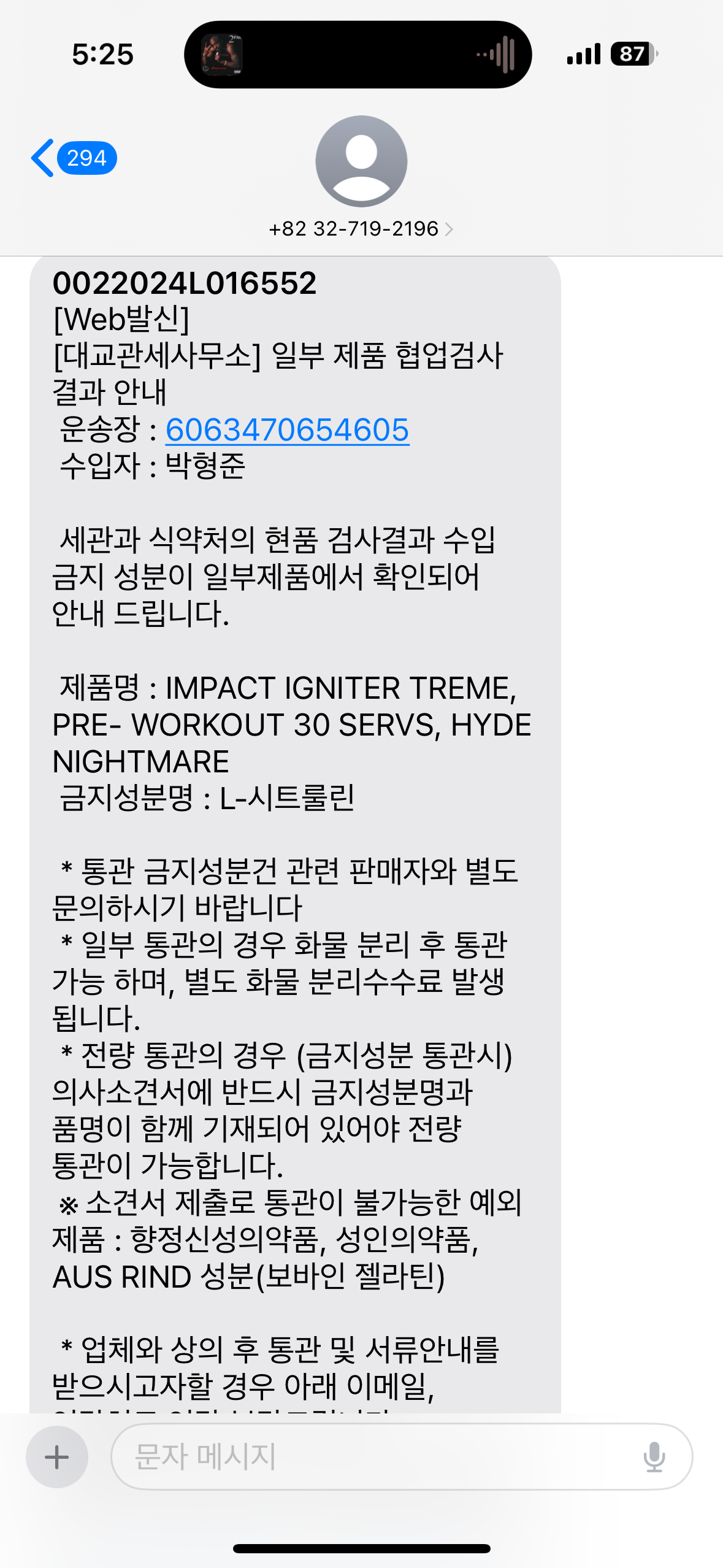Start voice dictation with the microphone icon
The image size is (723, 1568).
click(654, 1456)
